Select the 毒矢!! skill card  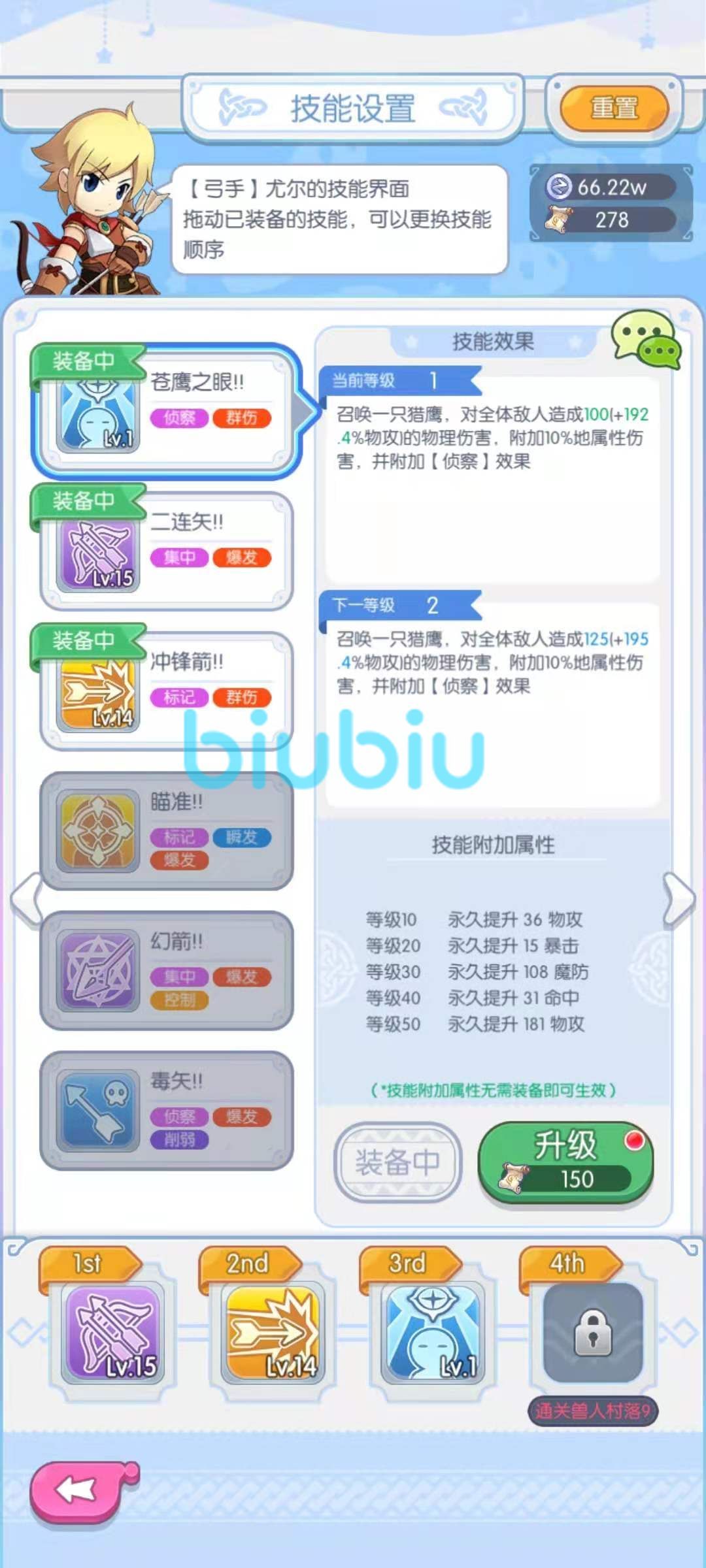167,1111
